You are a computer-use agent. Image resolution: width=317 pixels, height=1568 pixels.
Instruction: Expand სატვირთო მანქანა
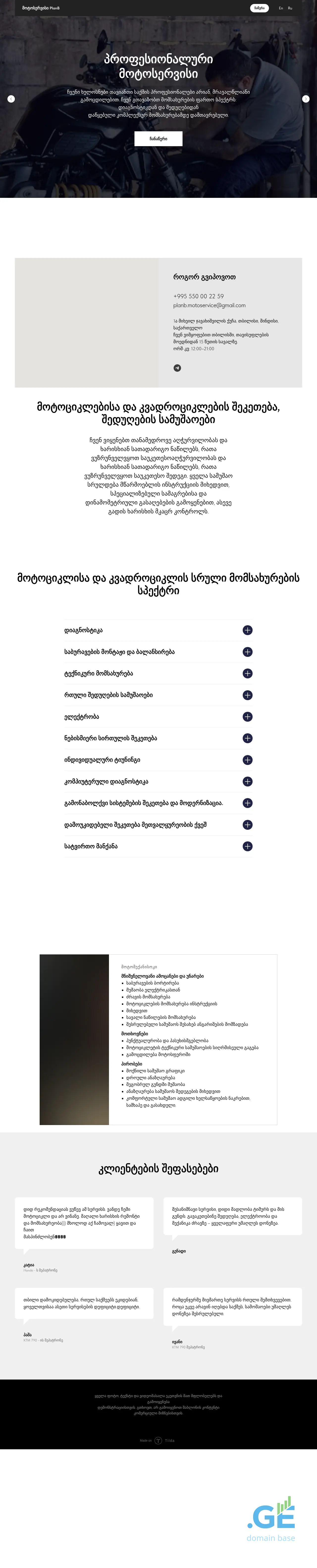pos(247,846)
